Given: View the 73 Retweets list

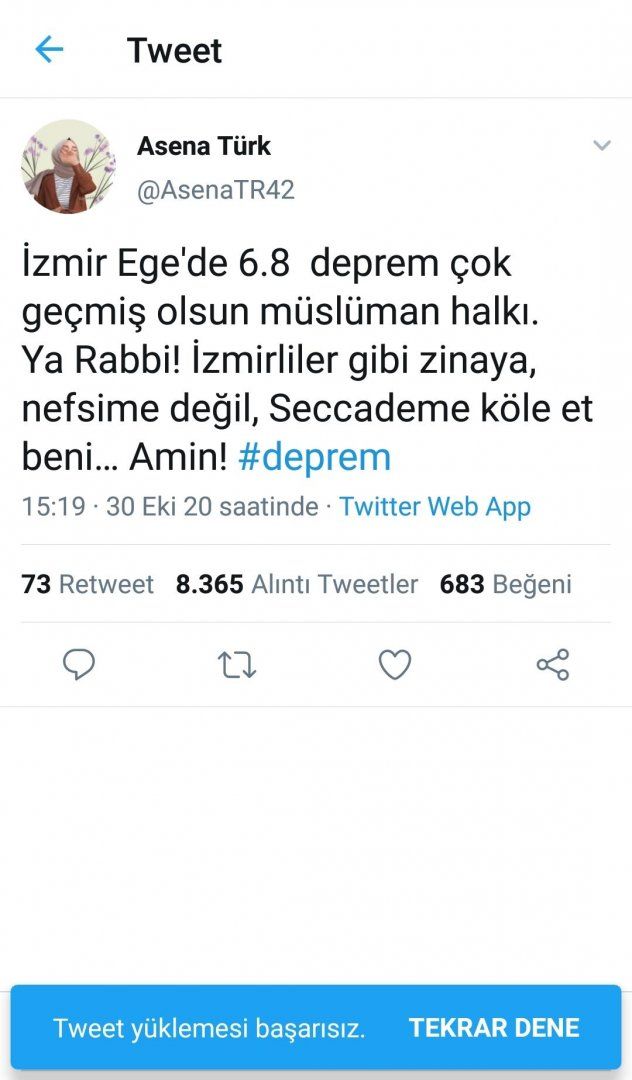Looking at the screenshot, I should (88, 584).
